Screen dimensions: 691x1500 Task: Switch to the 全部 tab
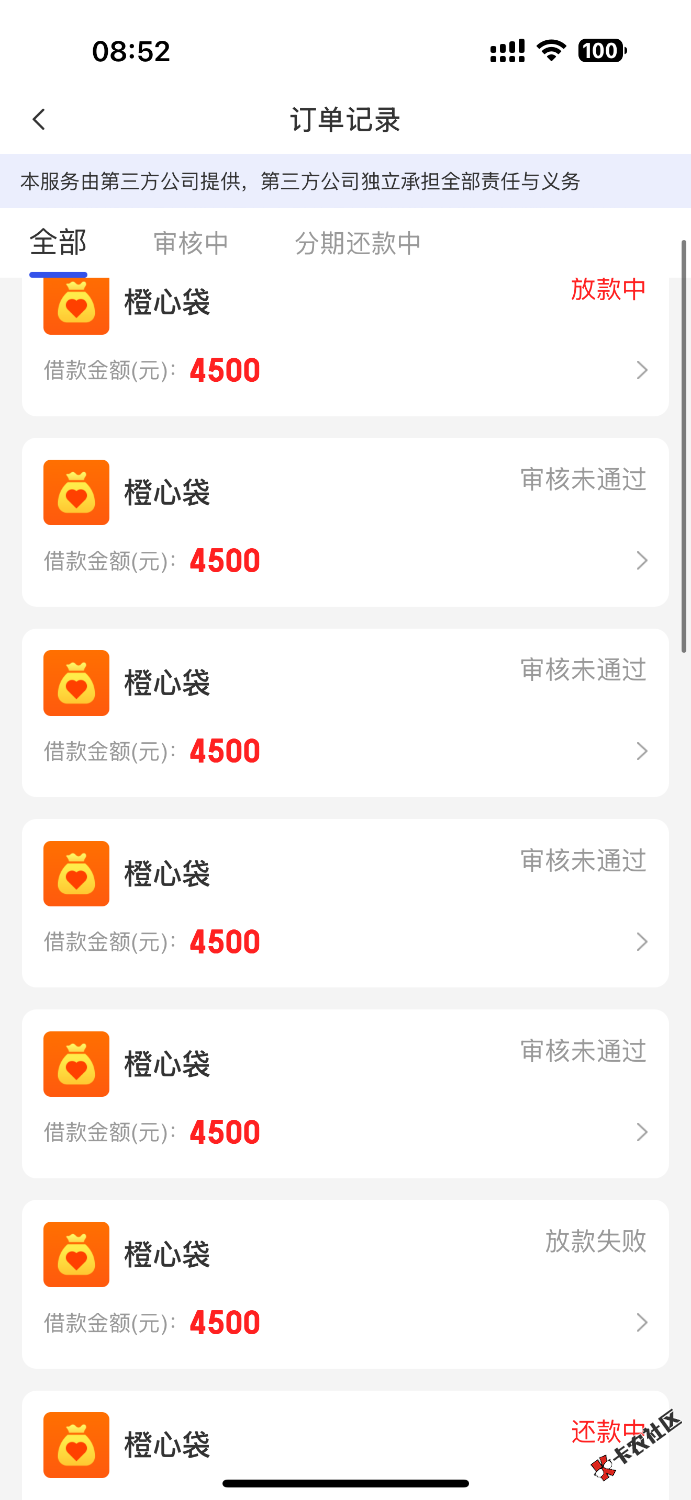(58, 243)
